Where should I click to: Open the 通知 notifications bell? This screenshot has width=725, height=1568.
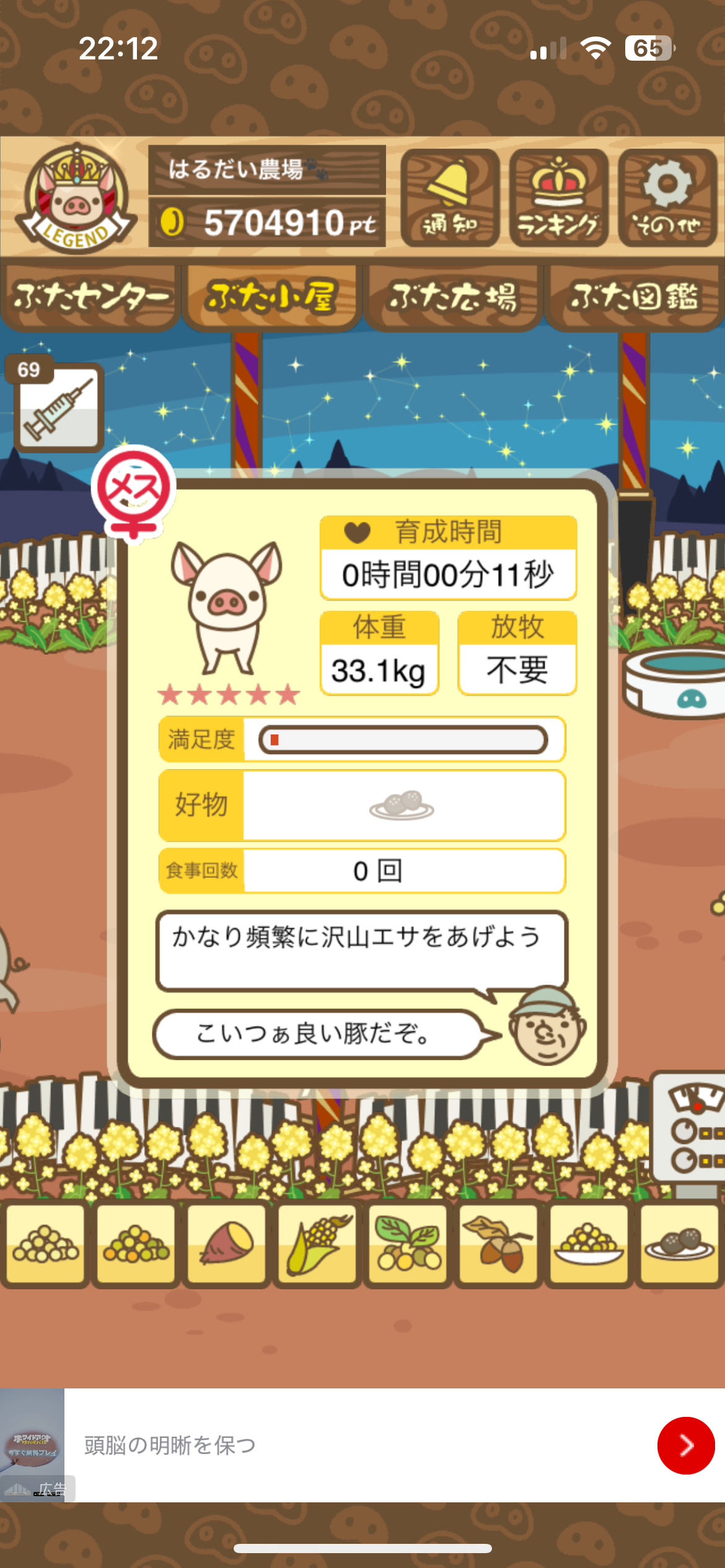450,198
